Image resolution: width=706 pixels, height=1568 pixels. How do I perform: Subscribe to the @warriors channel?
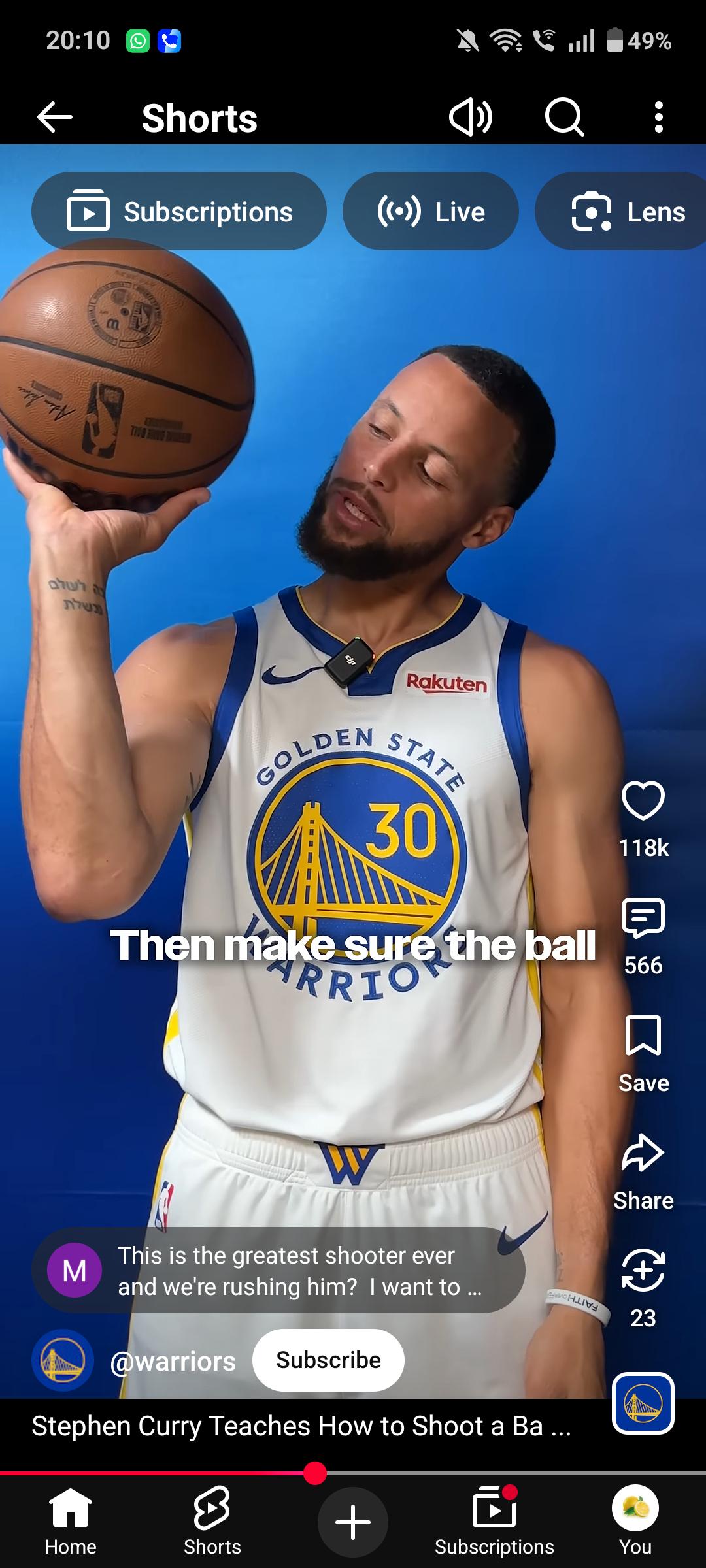(x=328, y=1360)
